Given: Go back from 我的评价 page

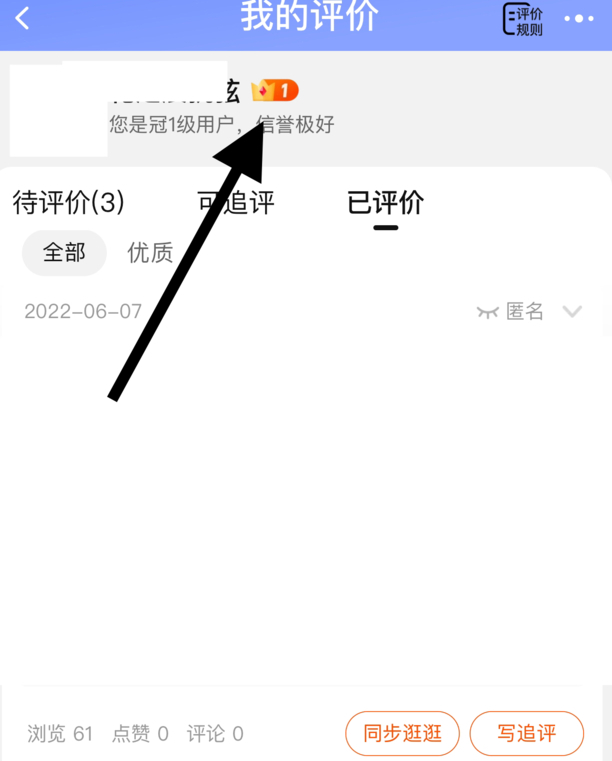Looking at the screenshot, I should (x=23, y=18).
